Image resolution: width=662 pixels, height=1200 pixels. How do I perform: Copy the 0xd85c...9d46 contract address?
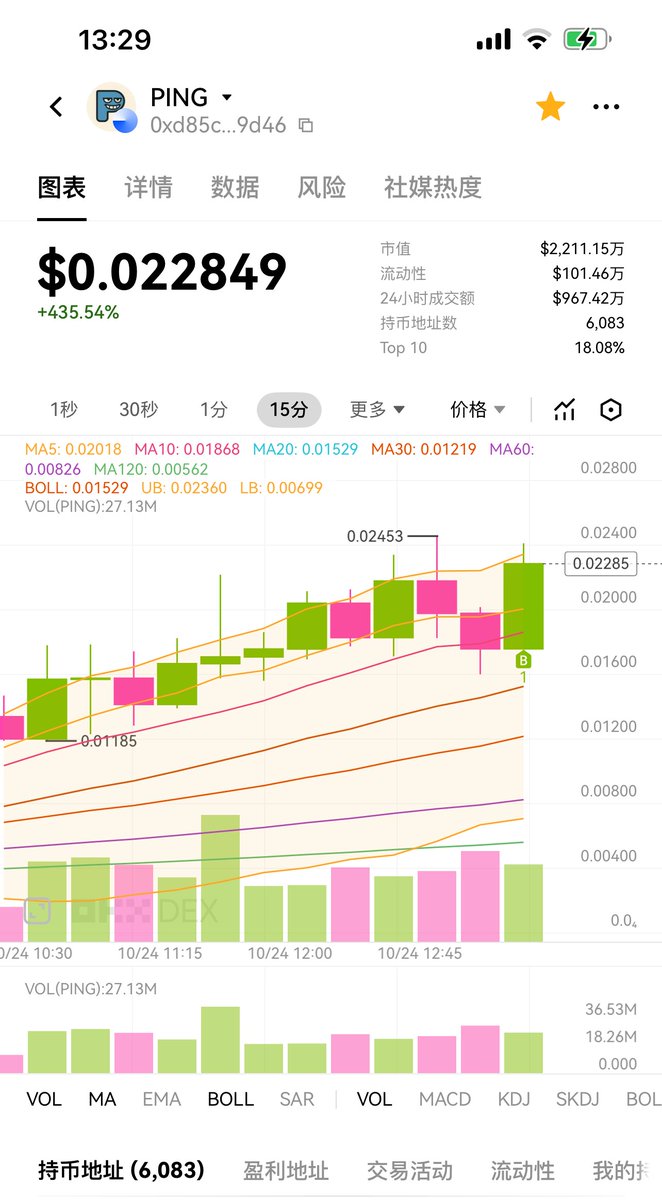306,126
